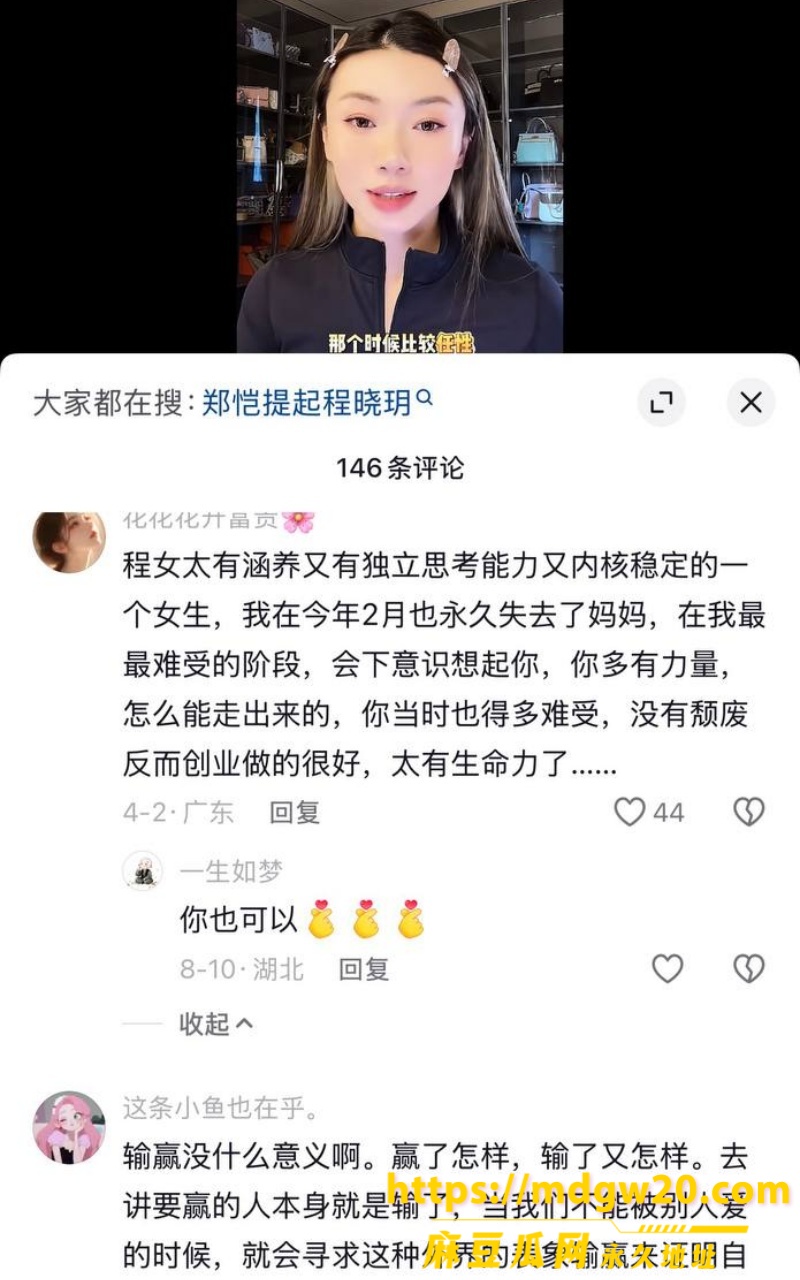Like the comment from 4-2 广东
This screenshot has height=1280, width=800.
pyautogui.click(x=629, y=811)
